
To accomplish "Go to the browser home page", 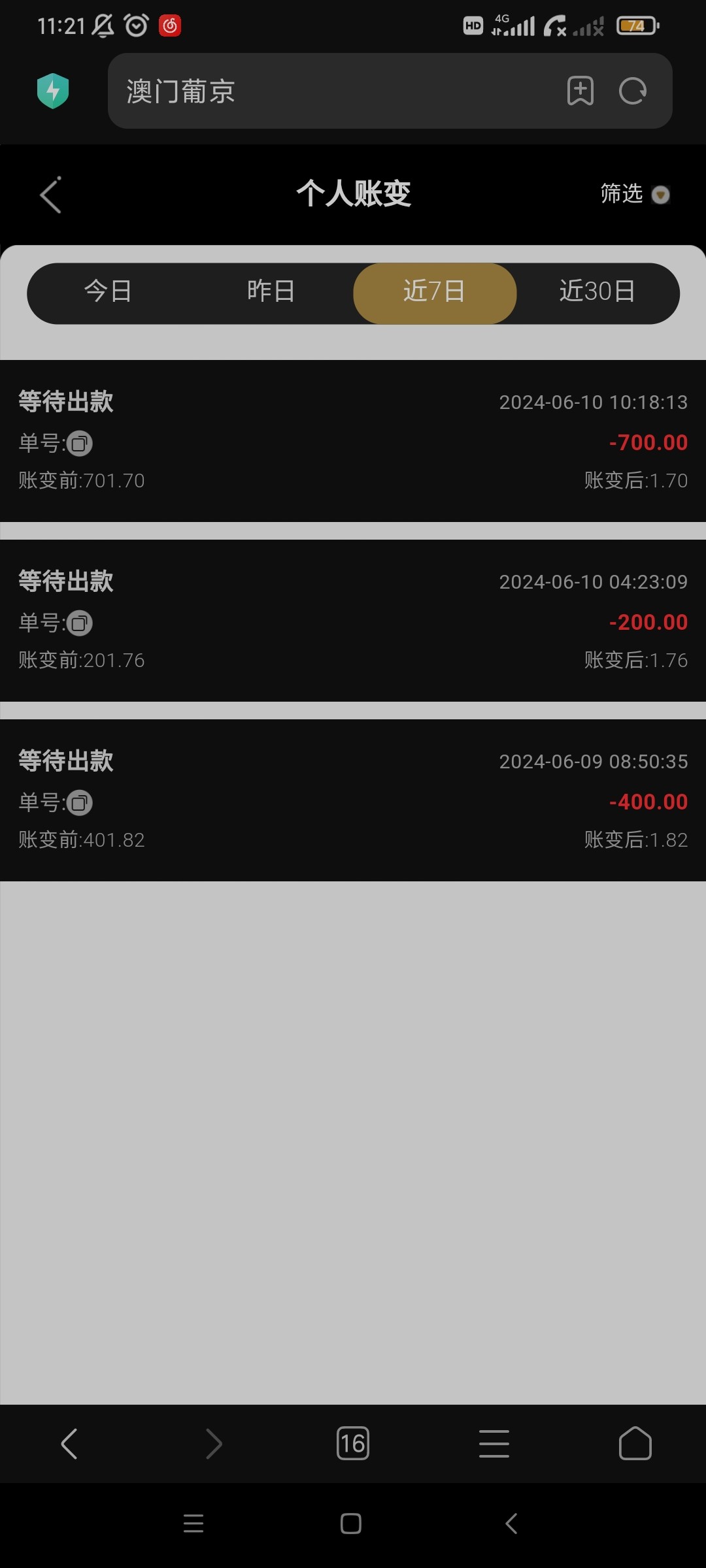I will tap(635, 1443).
